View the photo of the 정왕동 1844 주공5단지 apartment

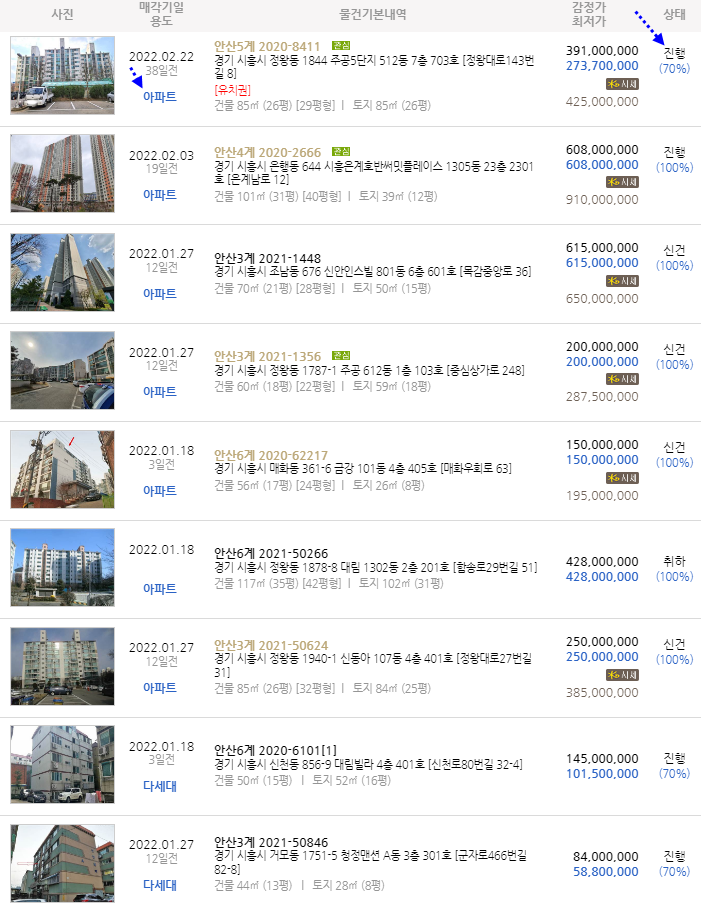point(62,75)
